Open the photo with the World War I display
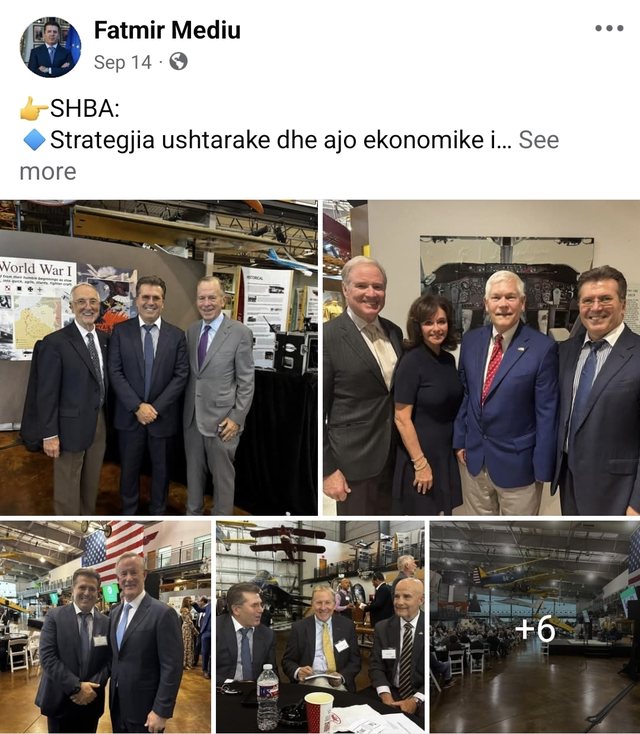The image size is (640, 734). coord(159,357)
